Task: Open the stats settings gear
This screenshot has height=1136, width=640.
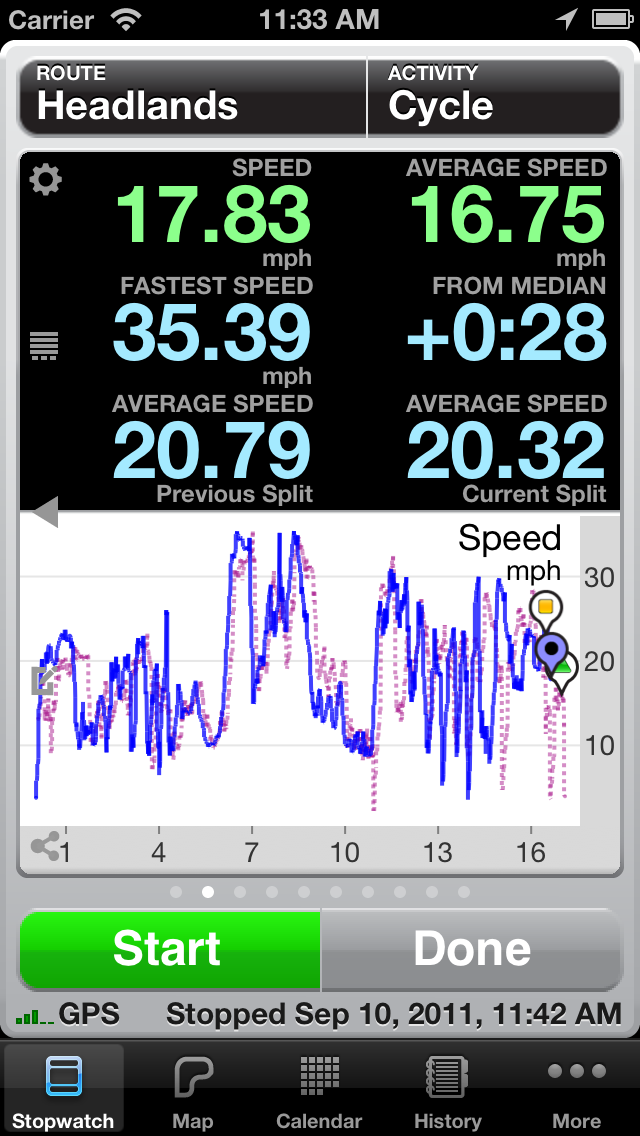Action: (45, 180)
